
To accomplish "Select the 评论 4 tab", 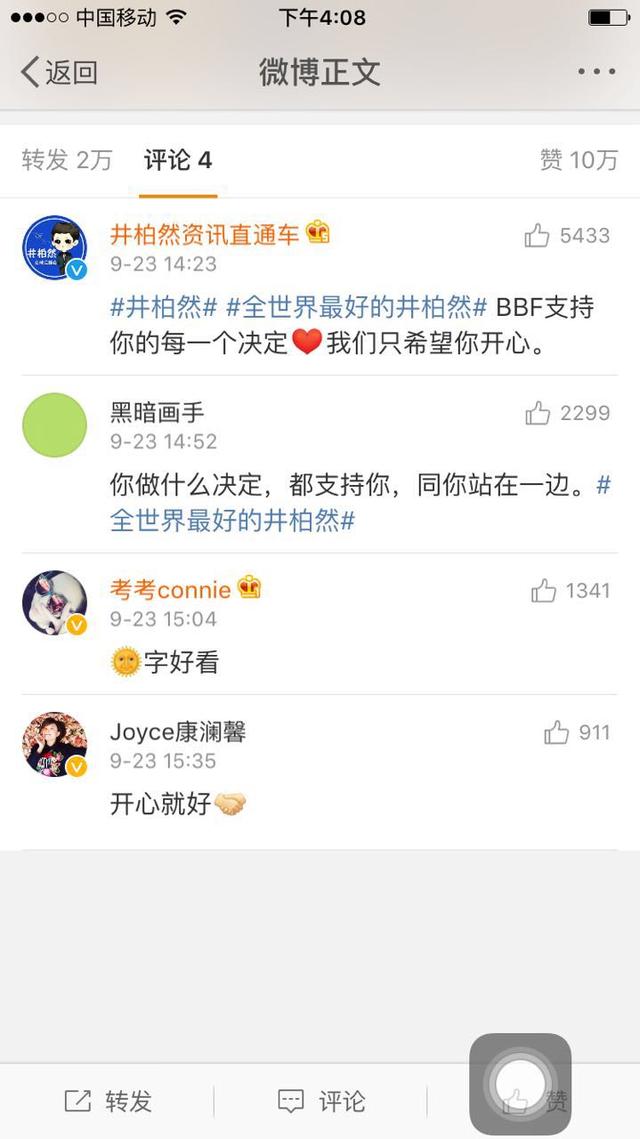I will click(x=178, y=160).
